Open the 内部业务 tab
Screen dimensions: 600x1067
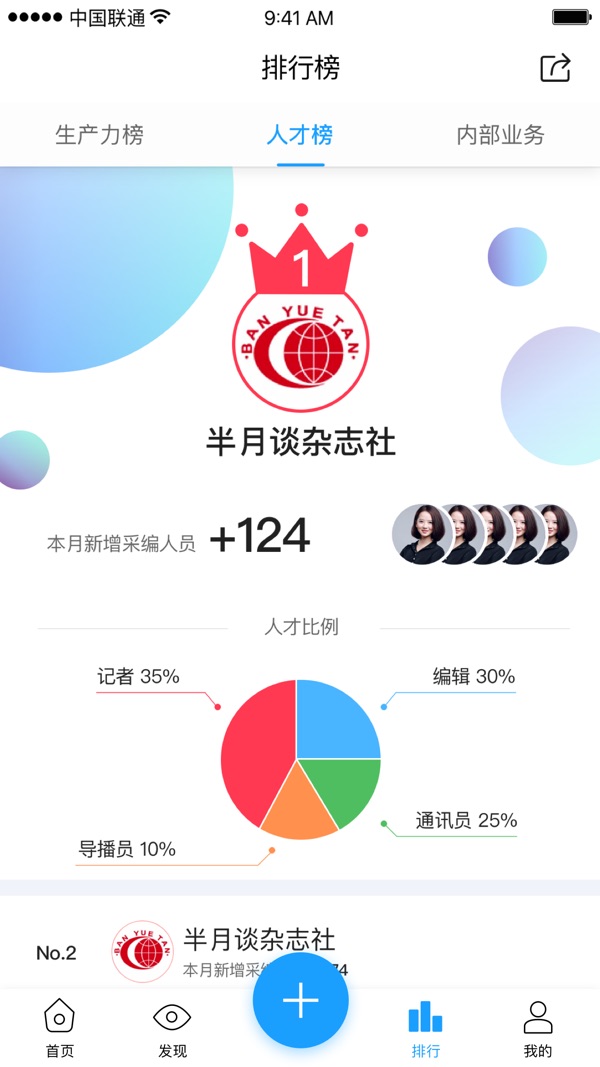(x=501, y=135)
